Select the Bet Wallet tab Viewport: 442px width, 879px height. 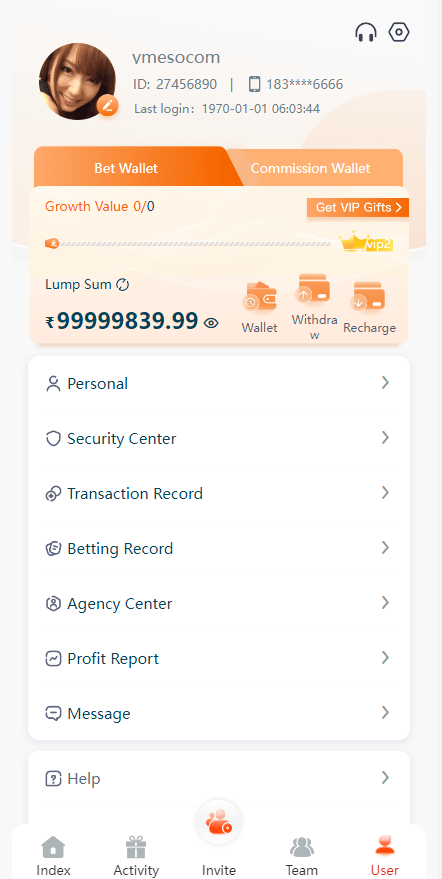pos(126,168)
